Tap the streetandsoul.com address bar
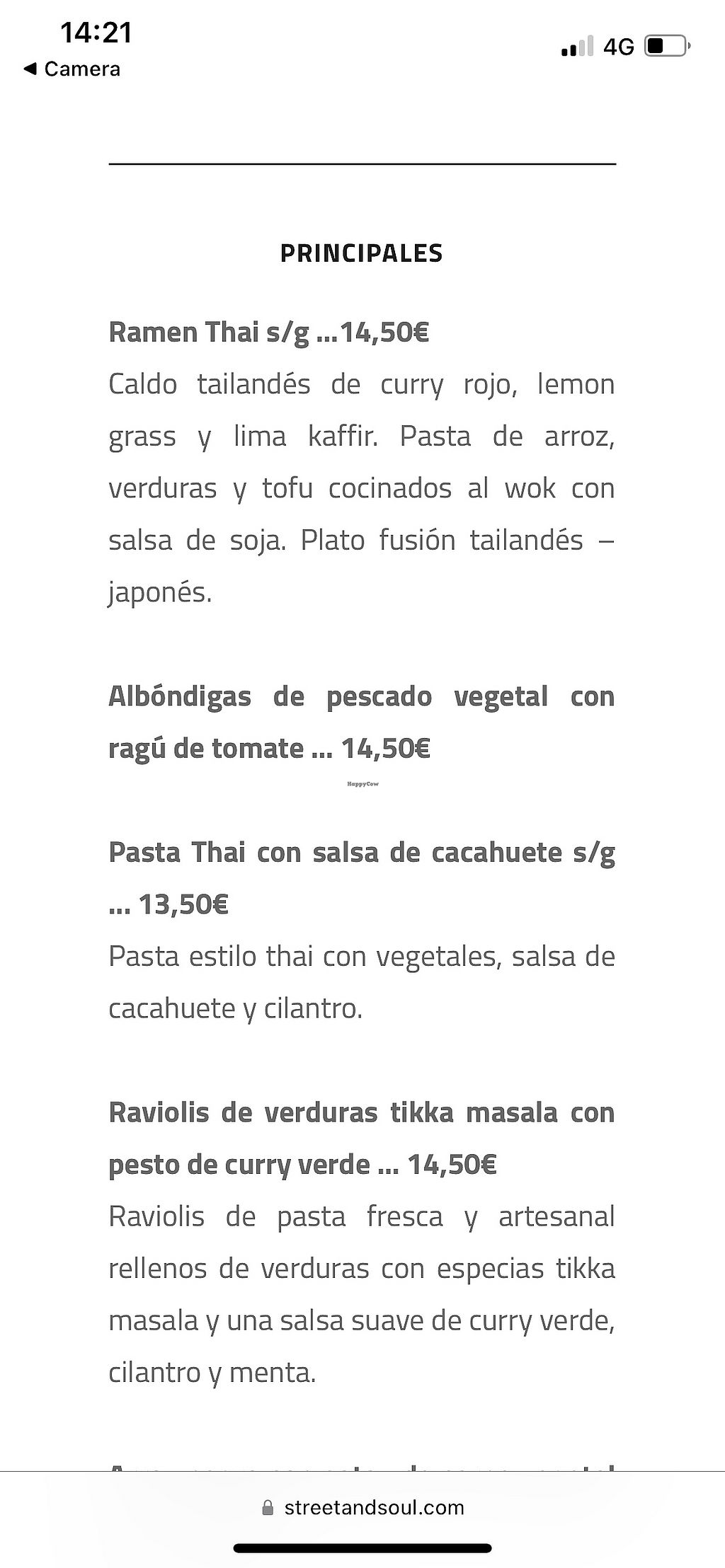The image size is (725, 1568). 362,1507
